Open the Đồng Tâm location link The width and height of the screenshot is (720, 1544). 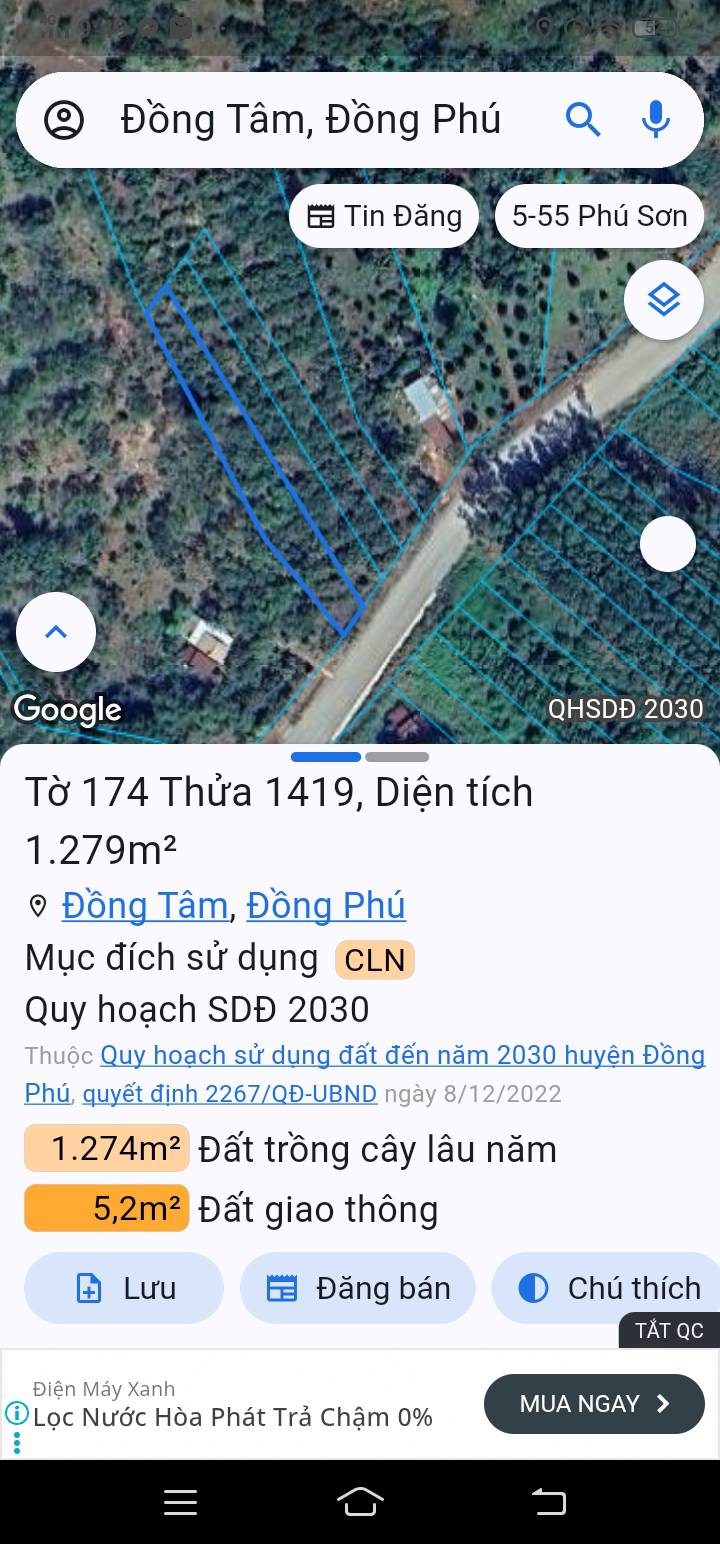[145, 906]
